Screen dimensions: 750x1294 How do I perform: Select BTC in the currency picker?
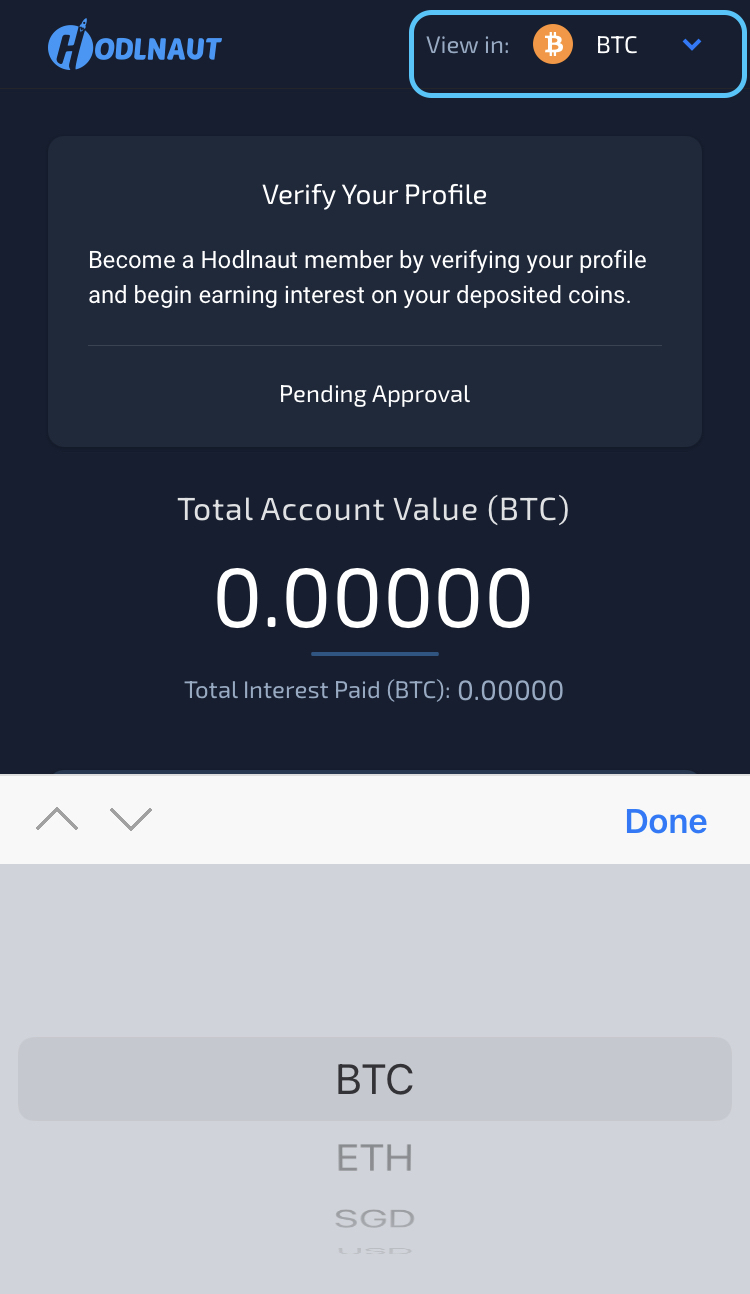(375, 1080)
